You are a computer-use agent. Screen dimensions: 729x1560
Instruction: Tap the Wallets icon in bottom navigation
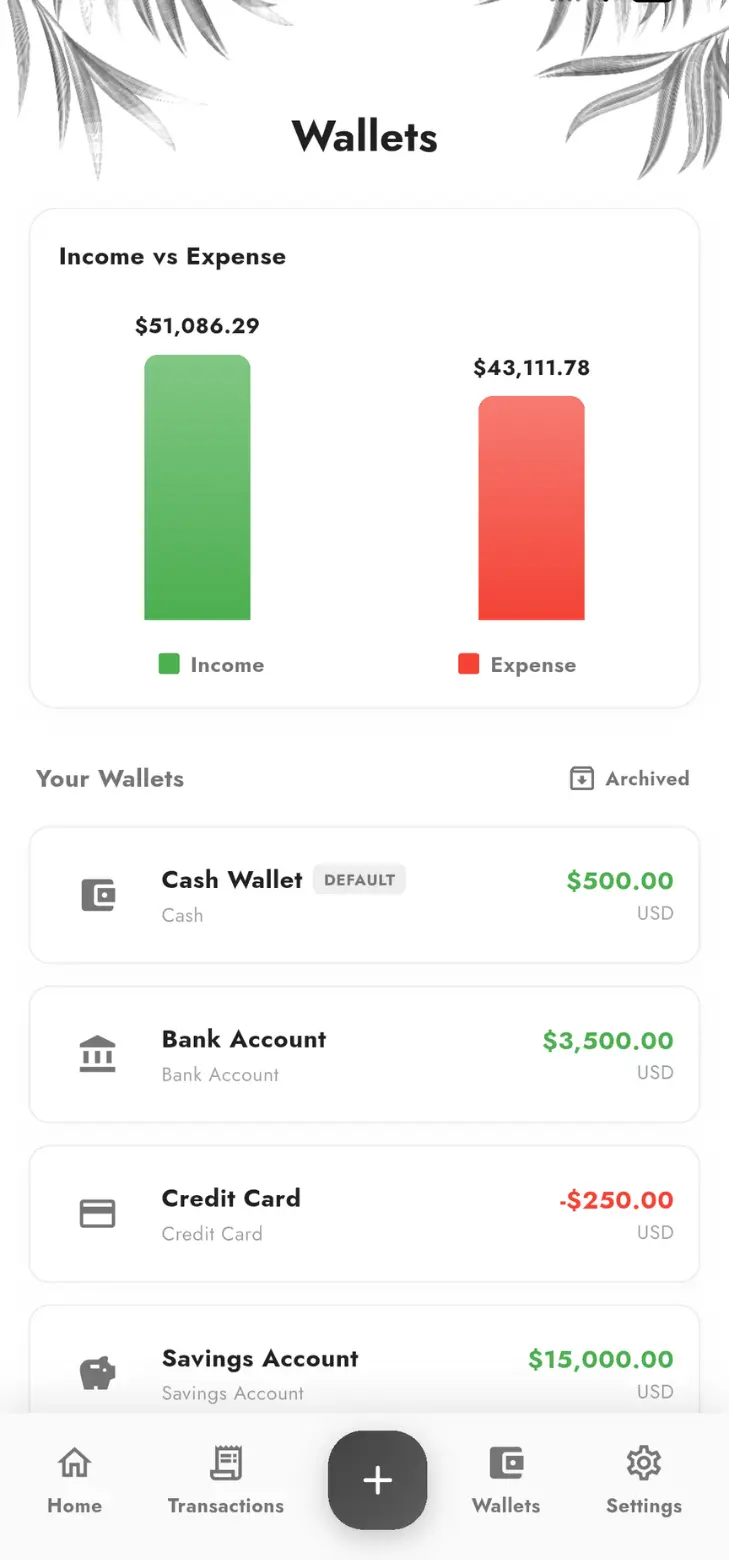506,1462
